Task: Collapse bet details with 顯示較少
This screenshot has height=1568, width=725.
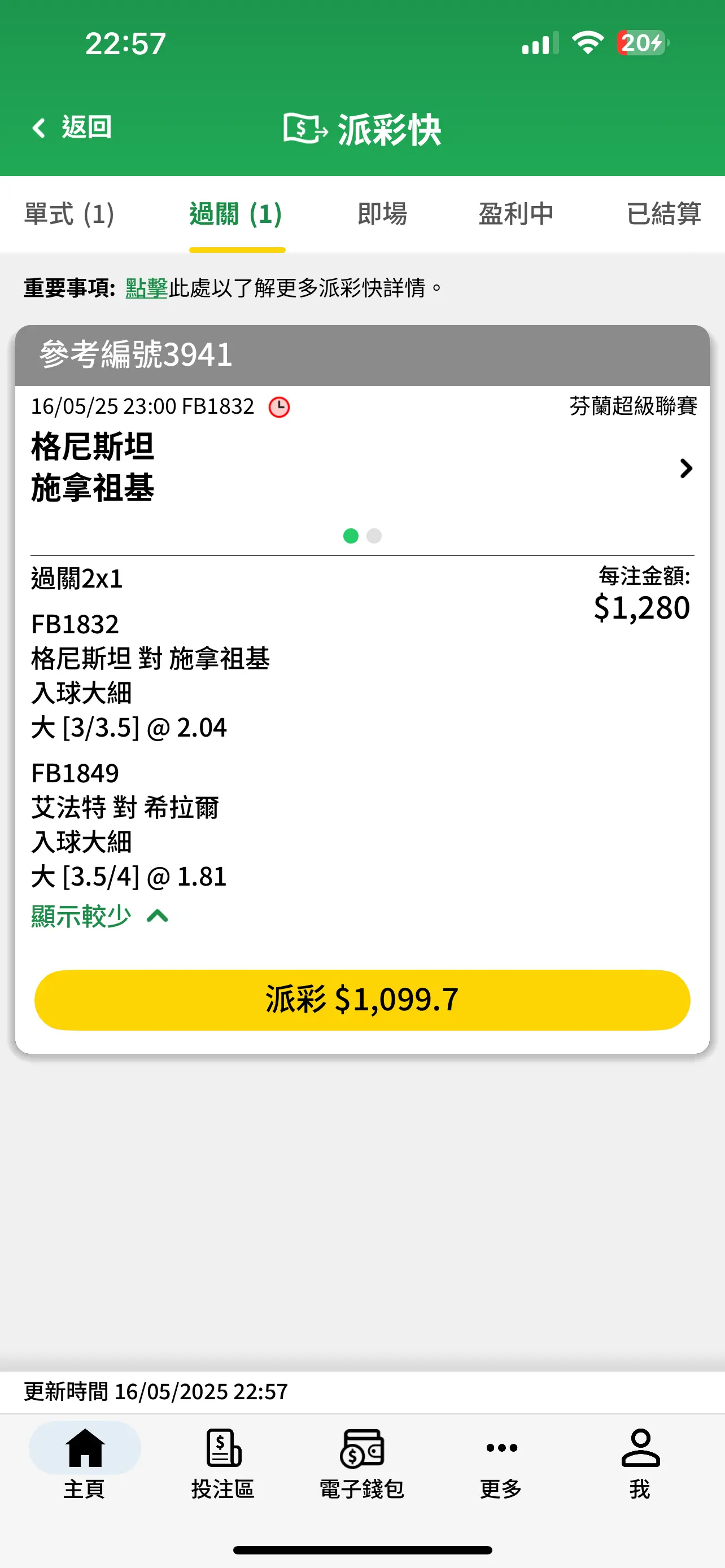Action: [x=99, y=916]
